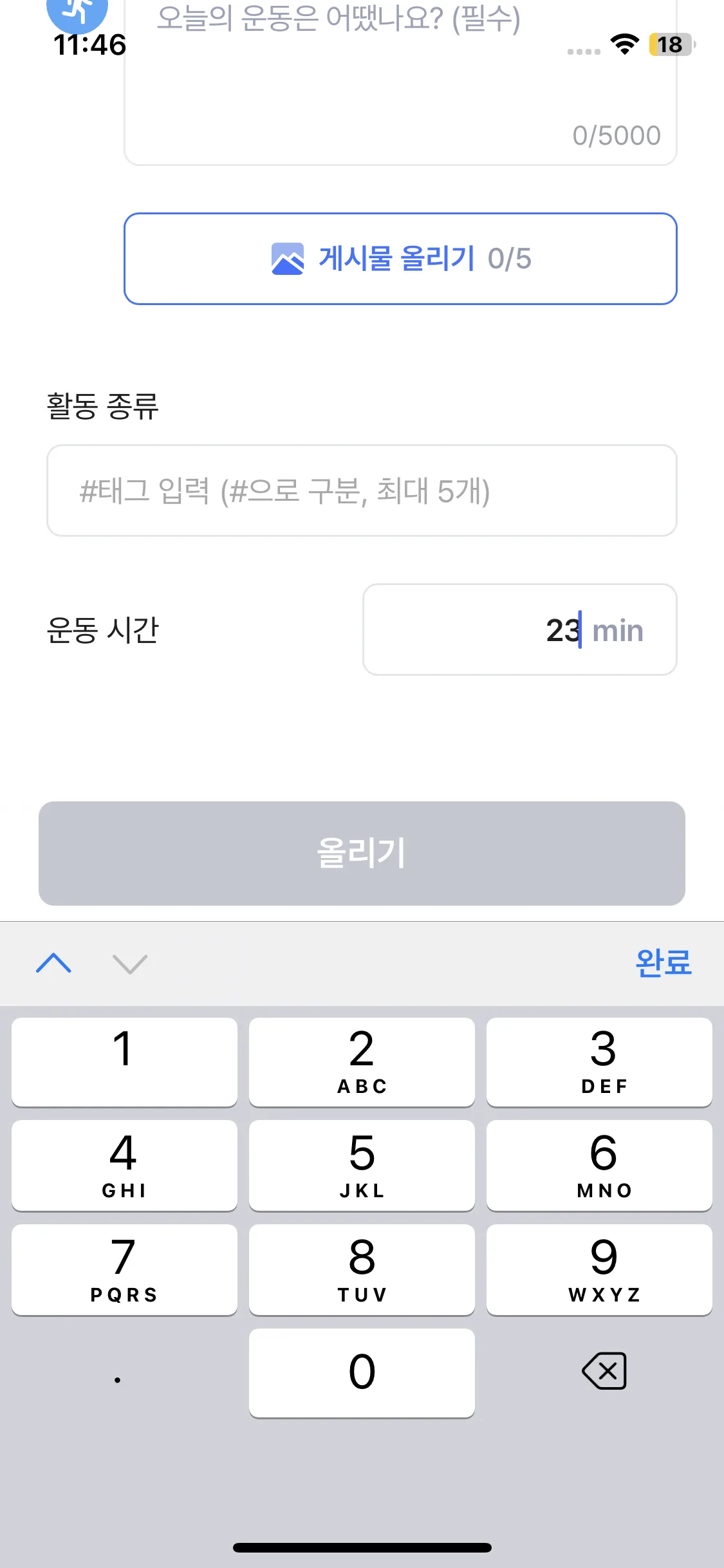Type digit 5 on the number pad
724x1568 pixels.
[x=362, y=1165]
